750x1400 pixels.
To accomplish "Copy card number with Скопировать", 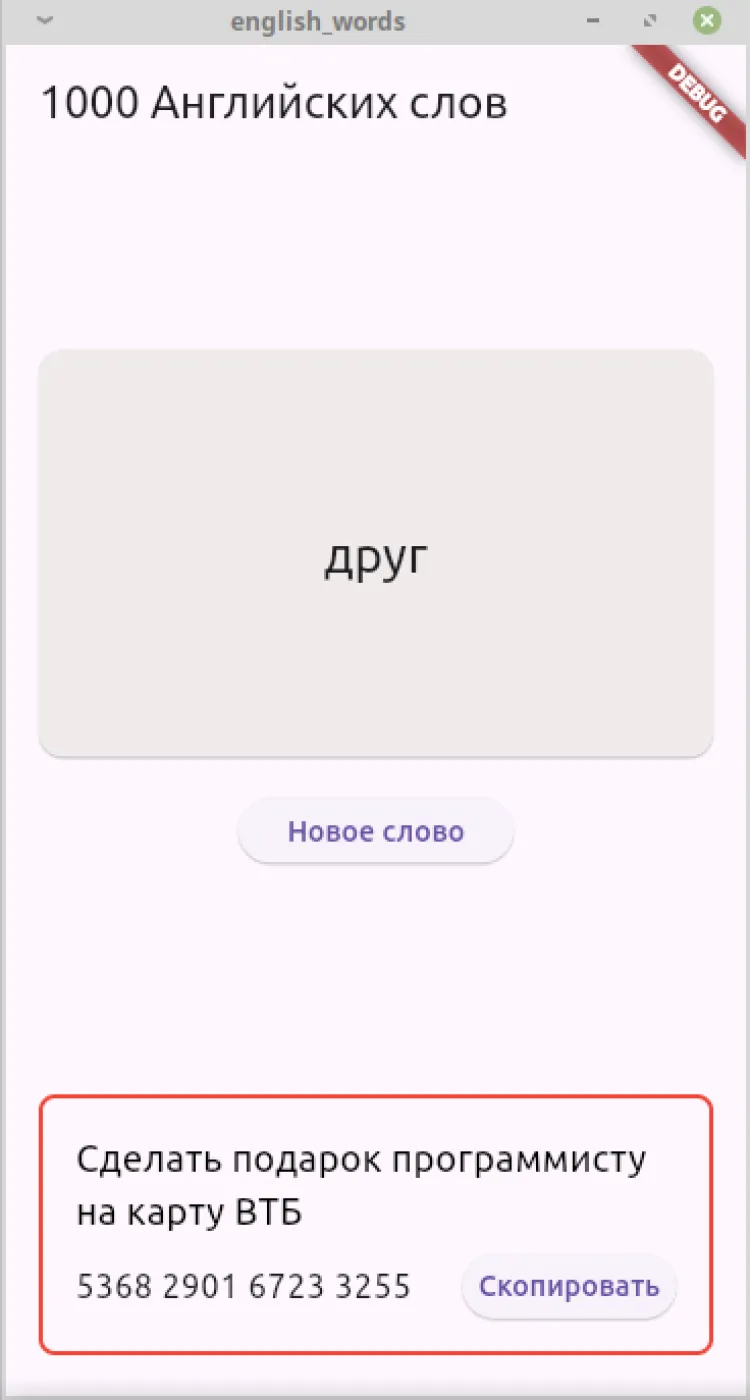I will pos(568,1286).
